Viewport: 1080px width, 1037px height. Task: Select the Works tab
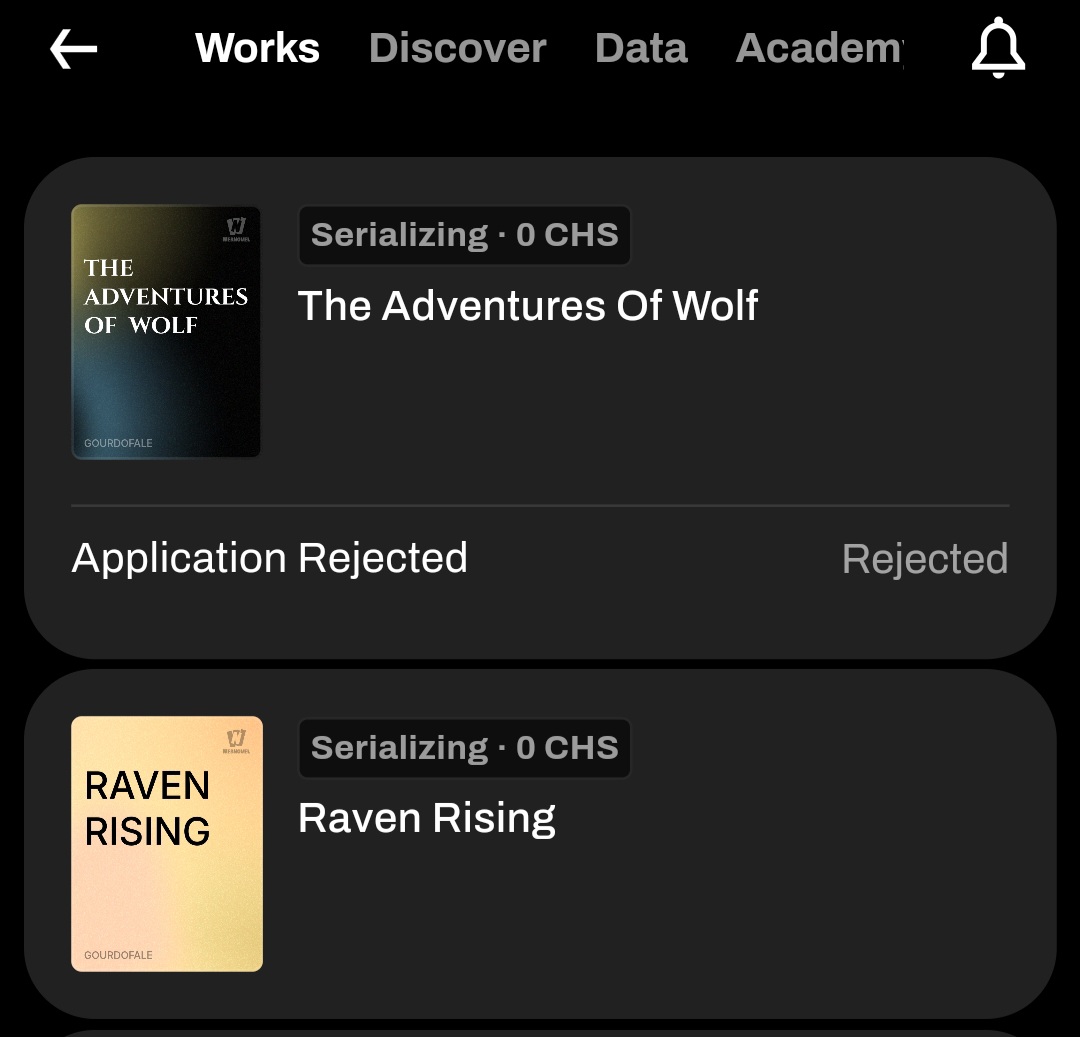tap(257, 48)
